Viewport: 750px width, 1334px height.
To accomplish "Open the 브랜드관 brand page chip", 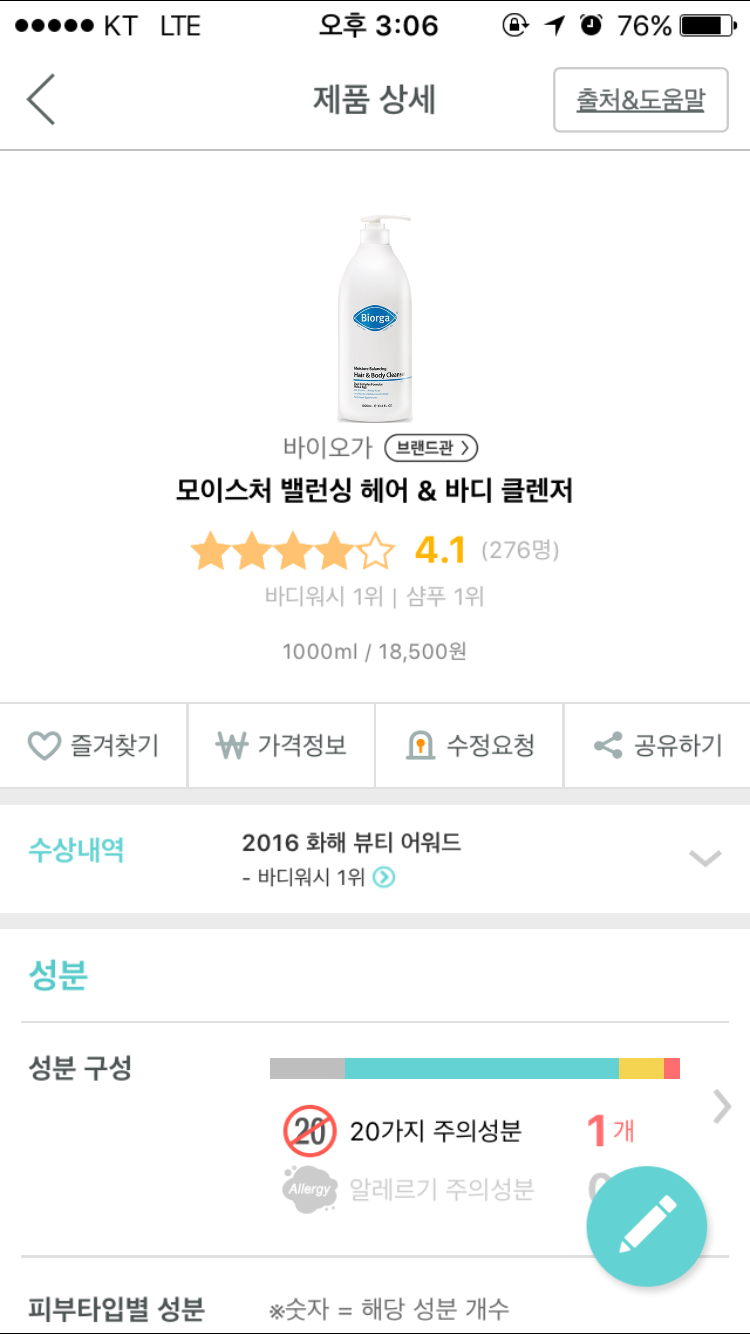I will (x=431, y=447).
